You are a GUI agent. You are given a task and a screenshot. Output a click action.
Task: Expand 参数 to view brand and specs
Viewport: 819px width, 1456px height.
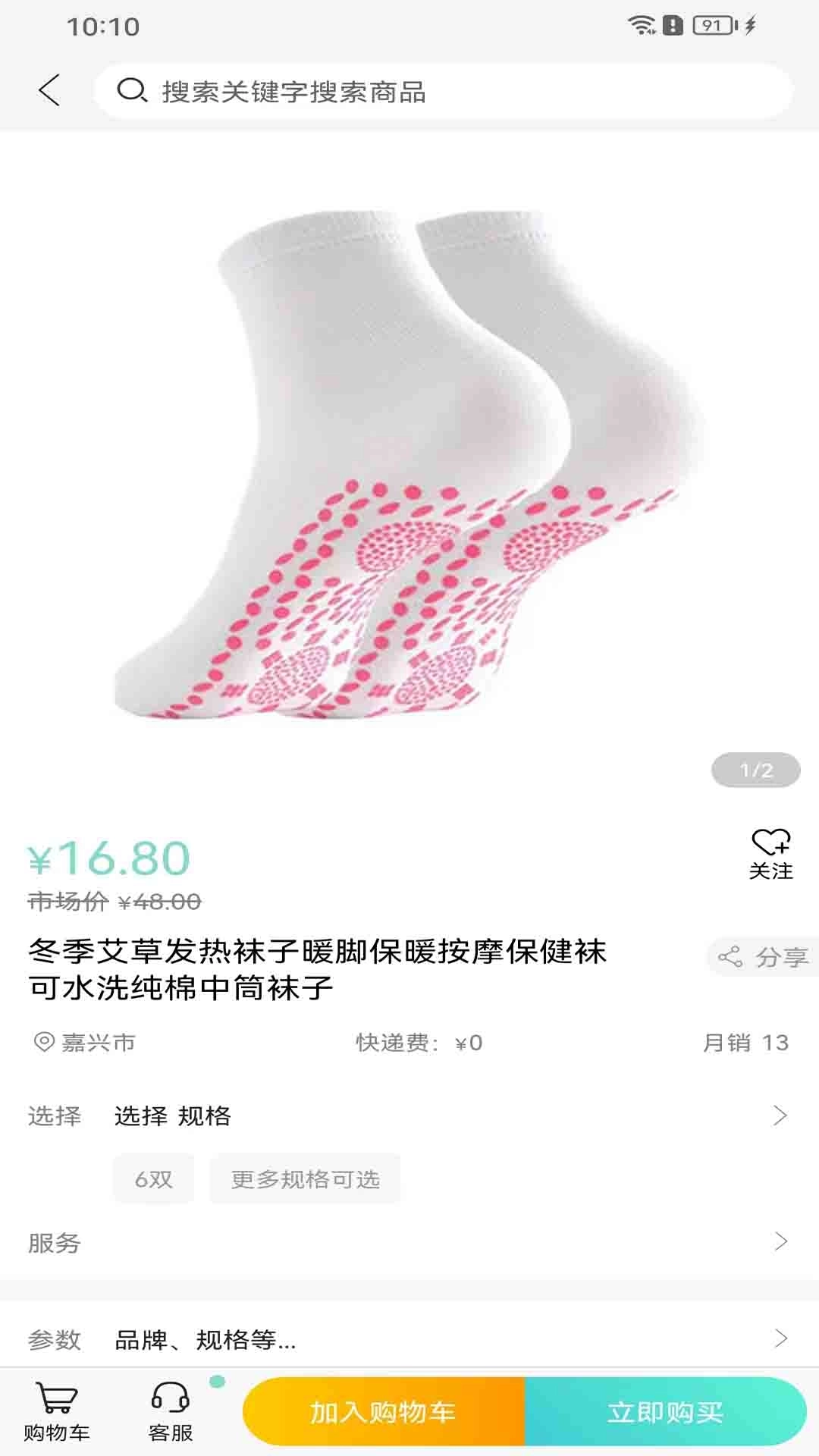[409, 1340]
